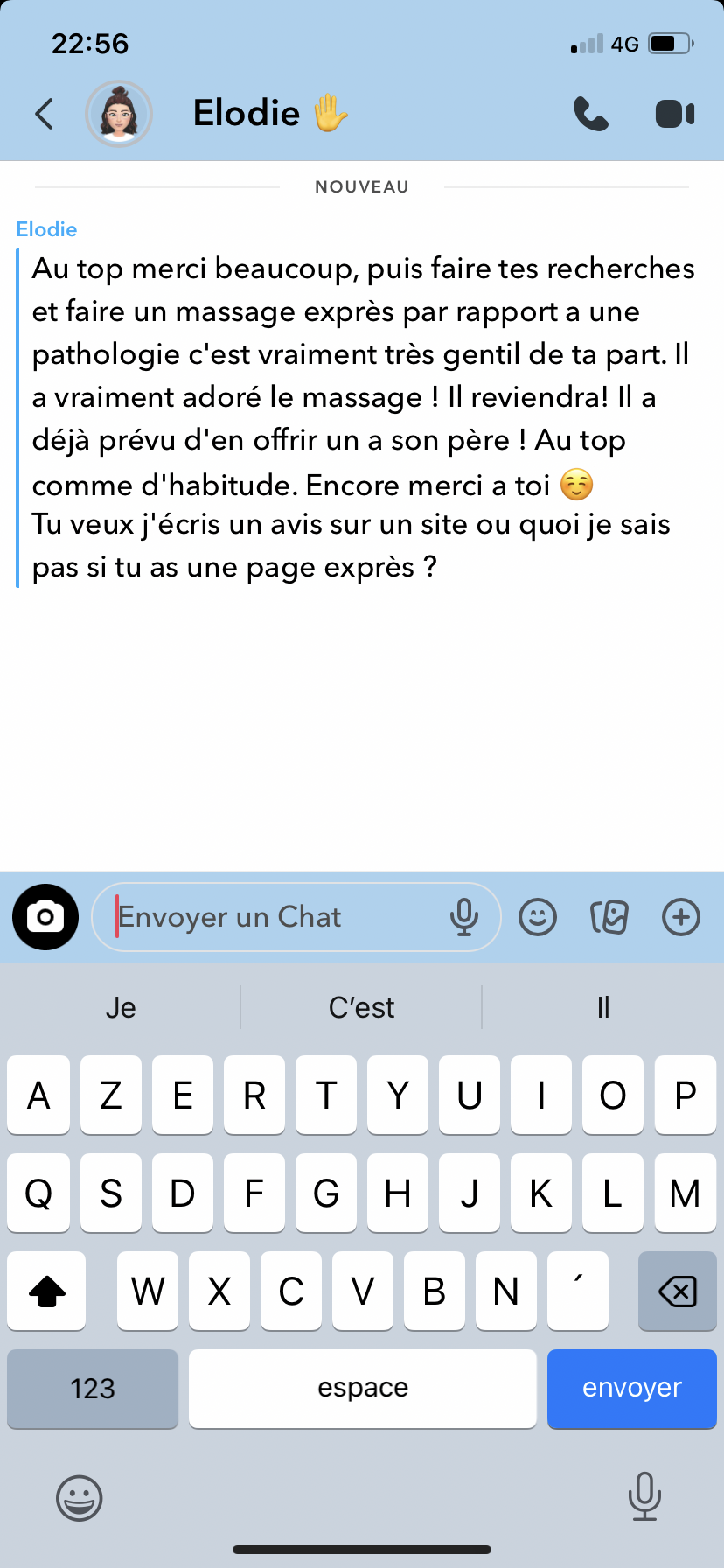Go back with the left chevron
Screen dimensions: 724x1568
coord(45,114)
